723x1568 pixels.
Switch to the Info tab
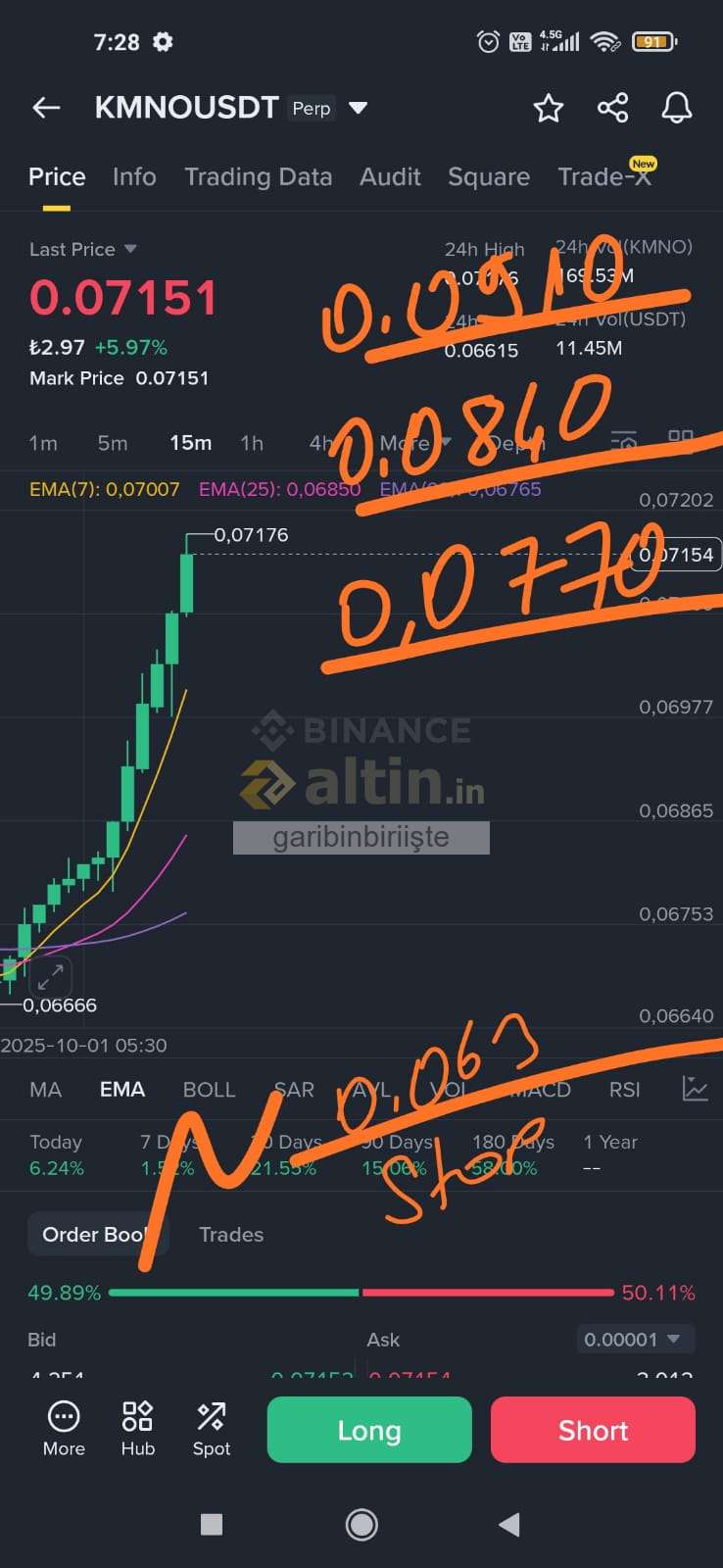tap(134, 176)
